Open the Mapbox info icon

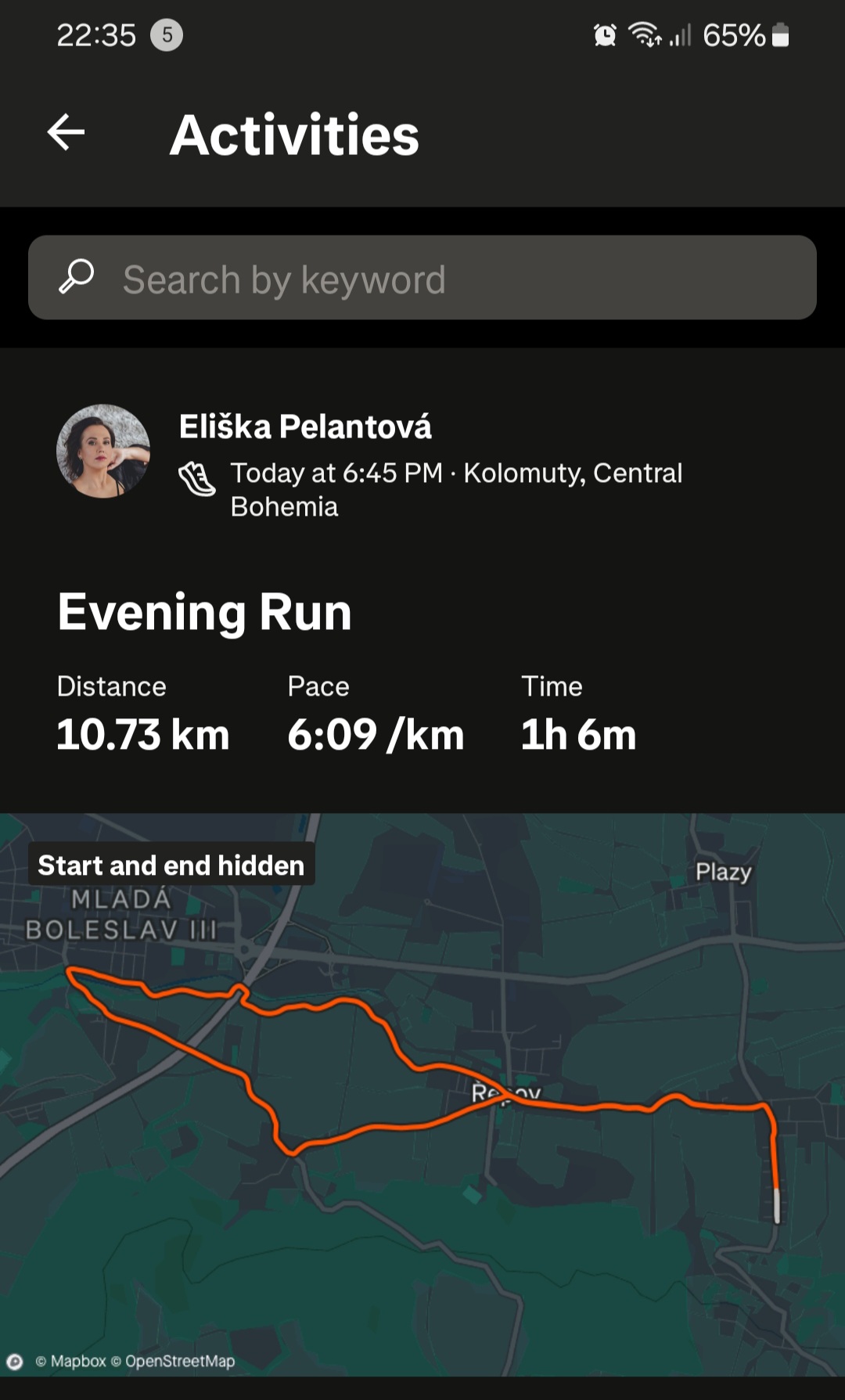coord(15,1362)
